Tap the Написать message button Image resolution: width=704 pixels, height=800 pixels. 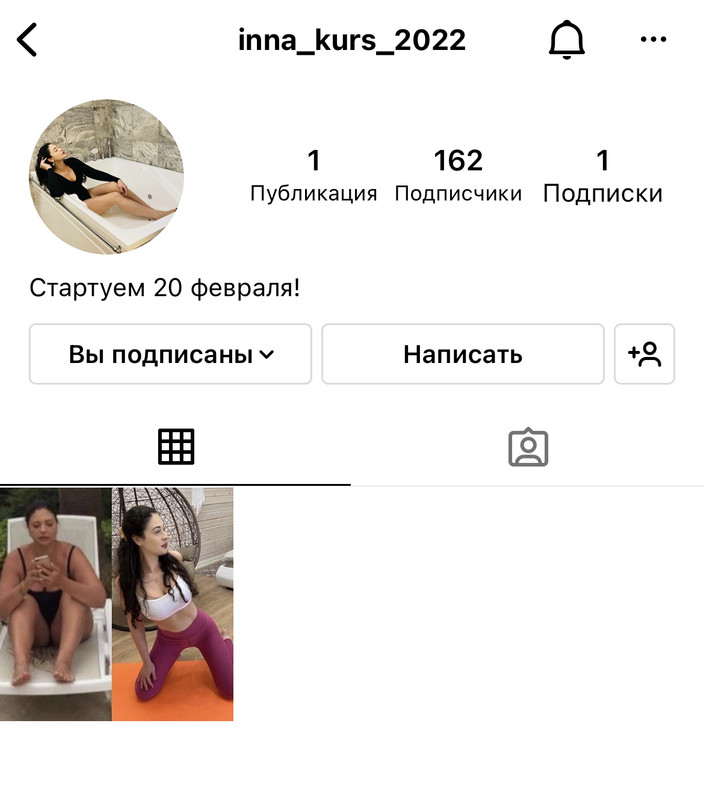pos(462,354)
